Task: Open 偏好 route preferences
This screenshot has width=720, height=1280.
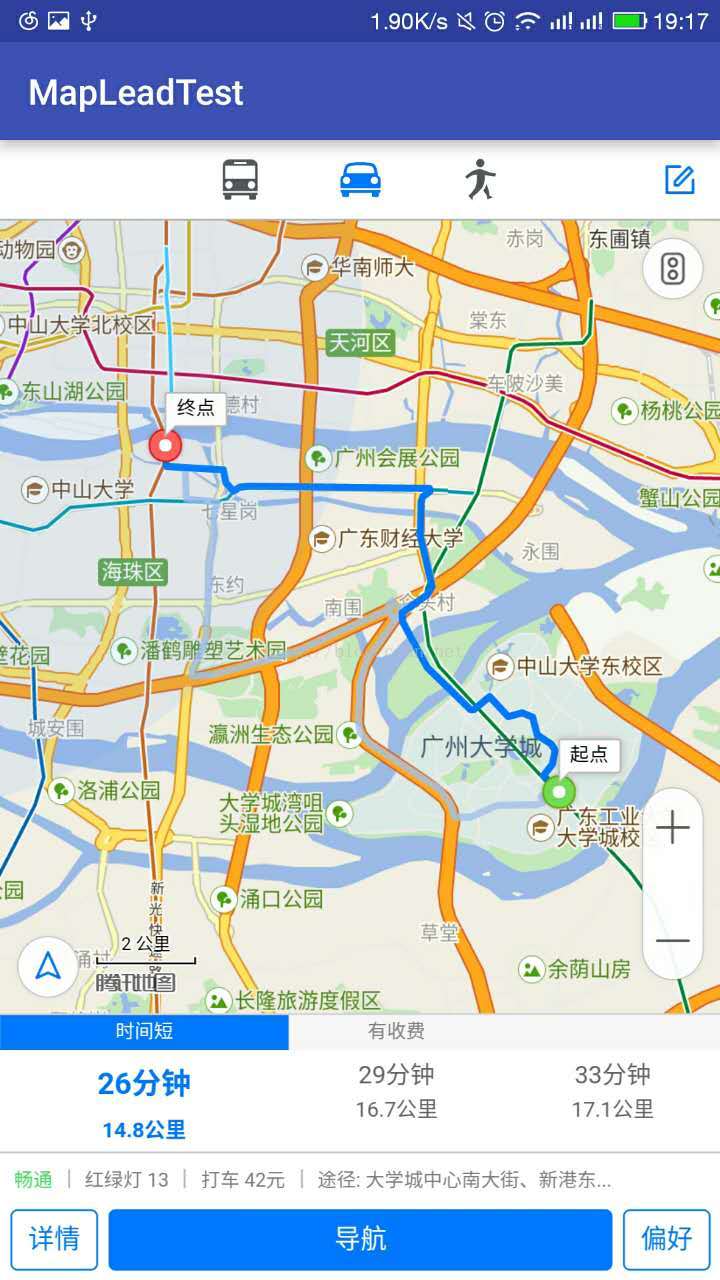Action: [666, 1239]
